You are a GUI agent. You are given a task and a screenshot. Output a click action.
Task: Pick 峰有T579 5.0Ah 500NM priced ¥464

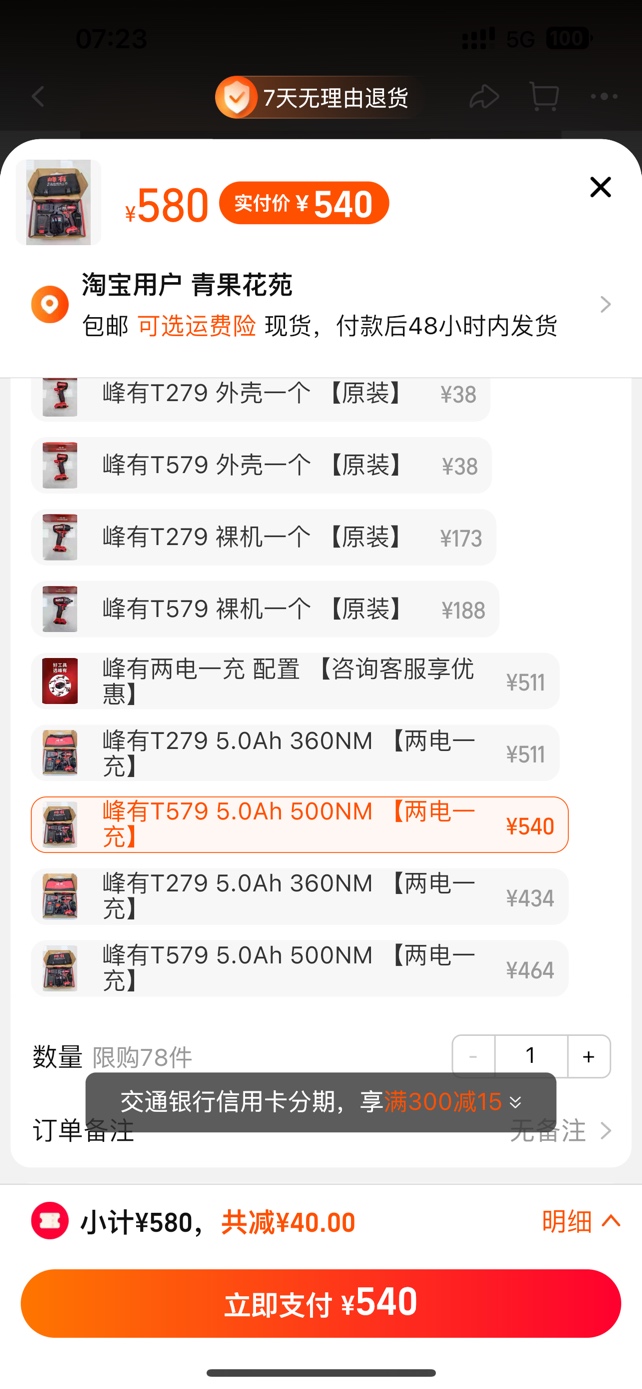pos(299,970)
